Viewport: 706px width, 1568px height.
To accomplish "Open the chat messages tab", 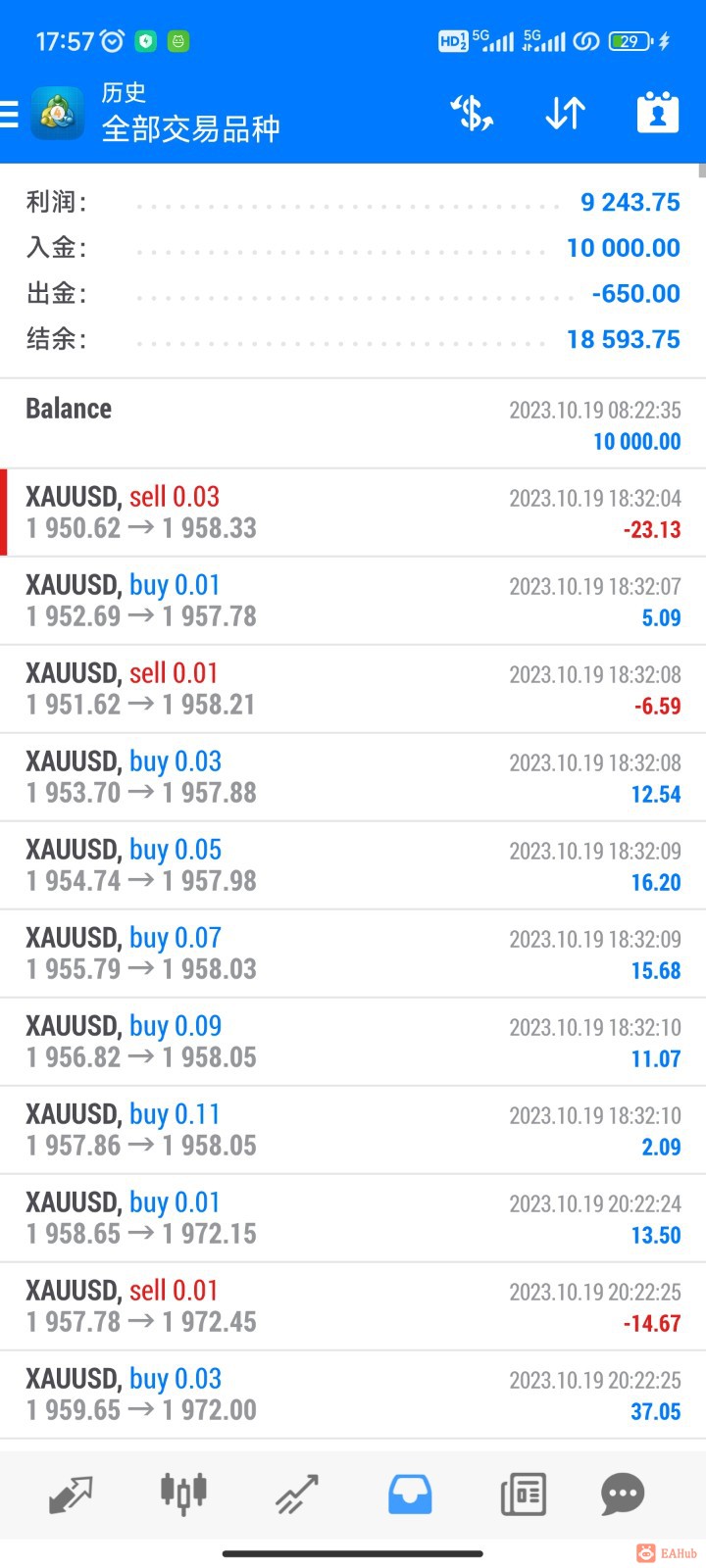I will click(x=623, y=1494).
